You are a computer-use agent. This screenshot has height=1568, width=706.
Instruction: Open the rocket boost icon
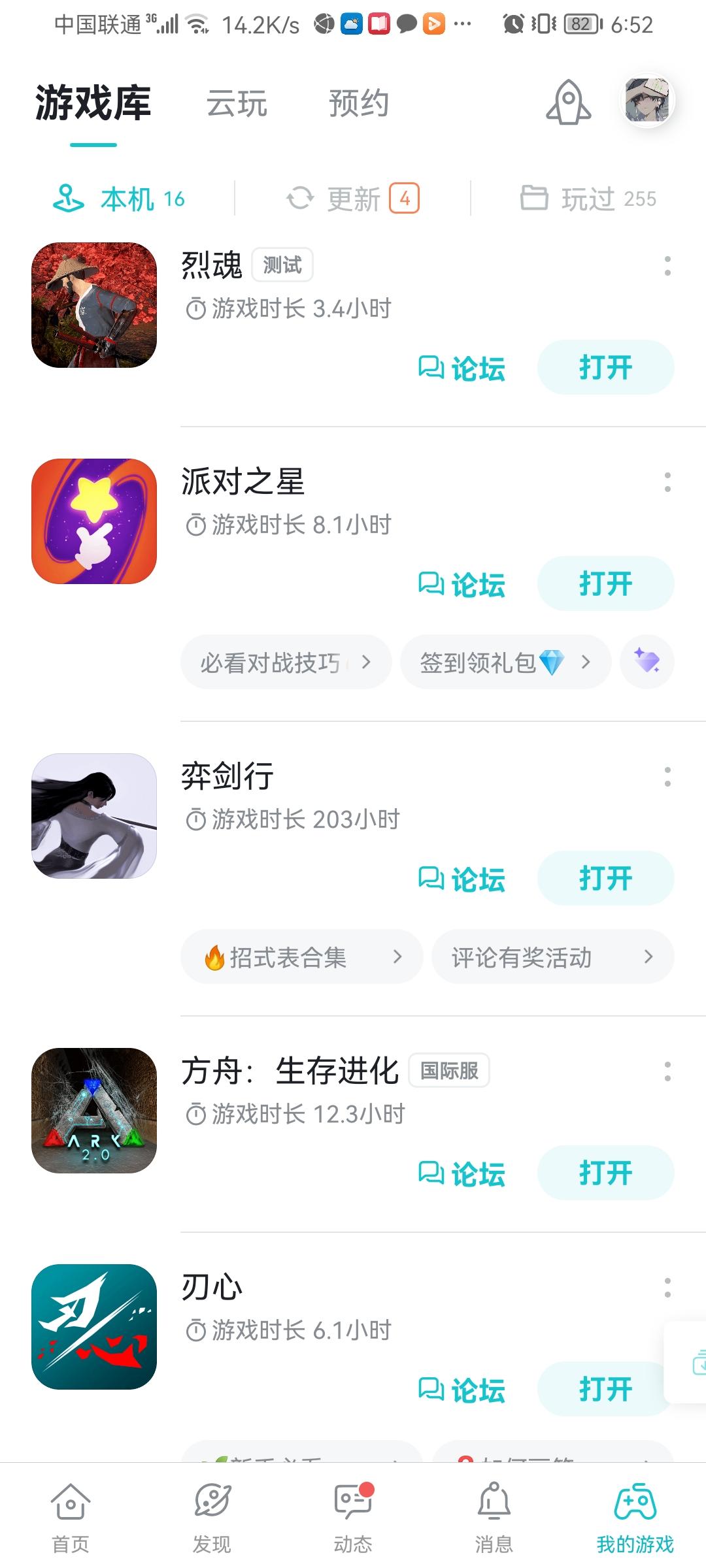[x=568, y=103]
